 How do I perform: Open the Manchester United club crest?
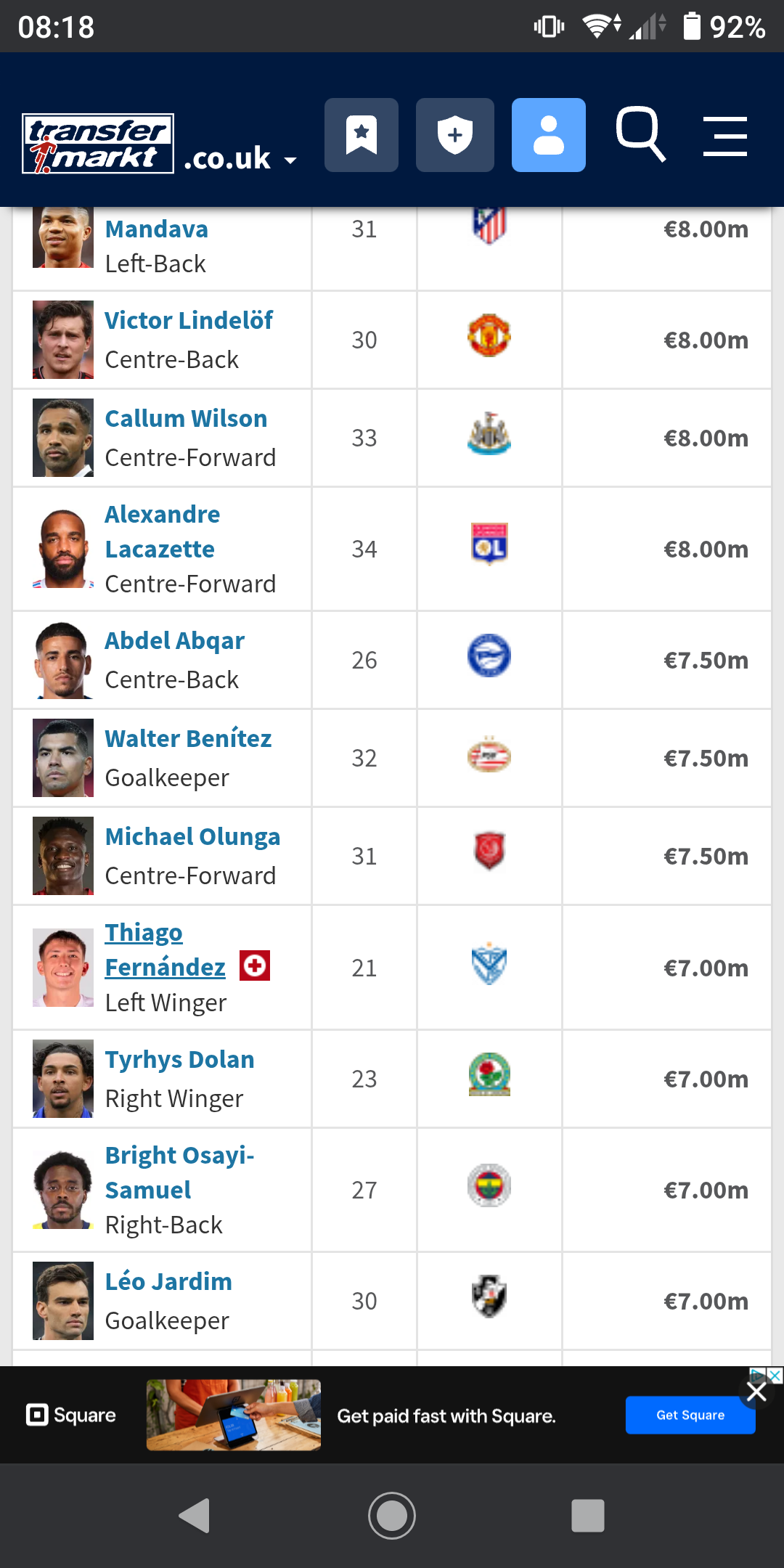coord(489,335)
